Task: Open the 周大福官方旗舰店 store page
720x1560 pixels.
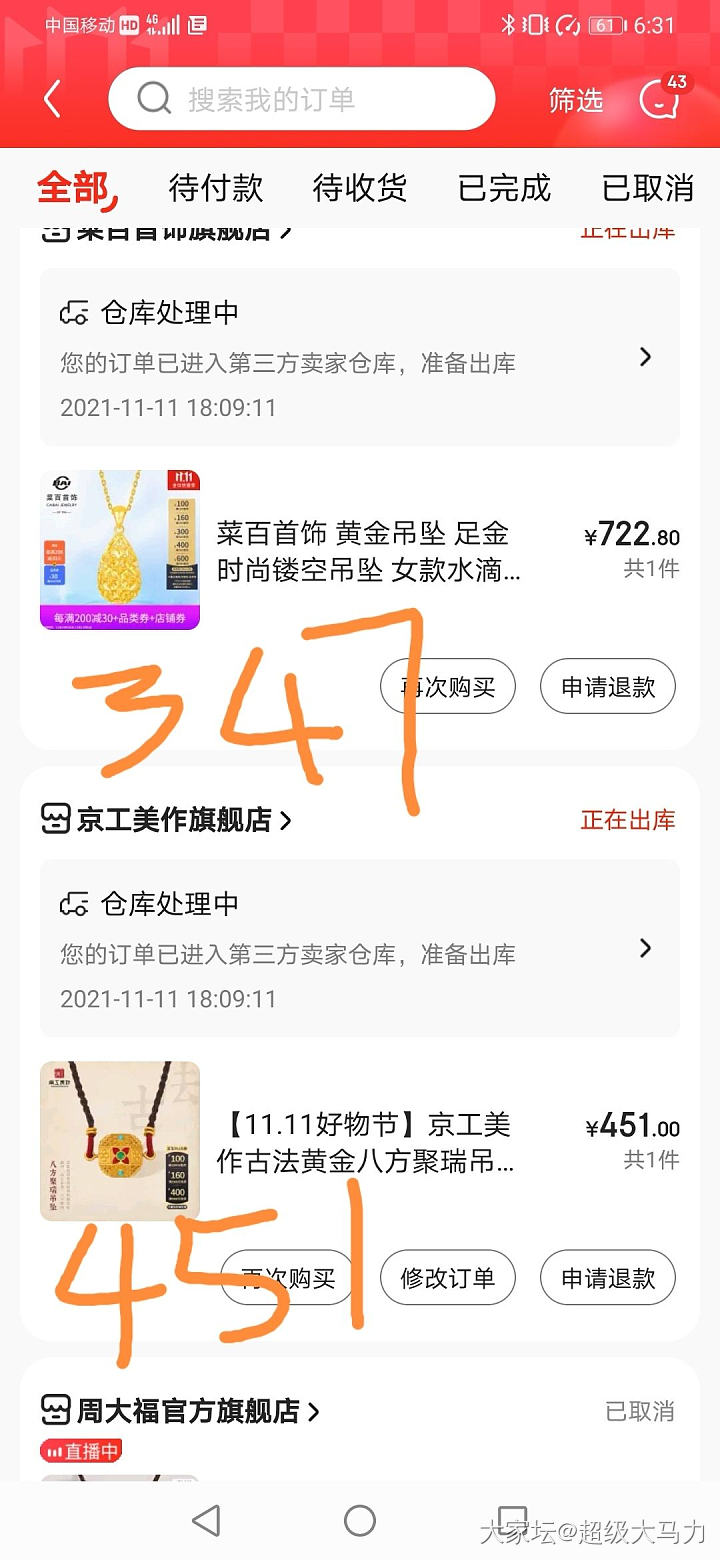Action: 180,1411
